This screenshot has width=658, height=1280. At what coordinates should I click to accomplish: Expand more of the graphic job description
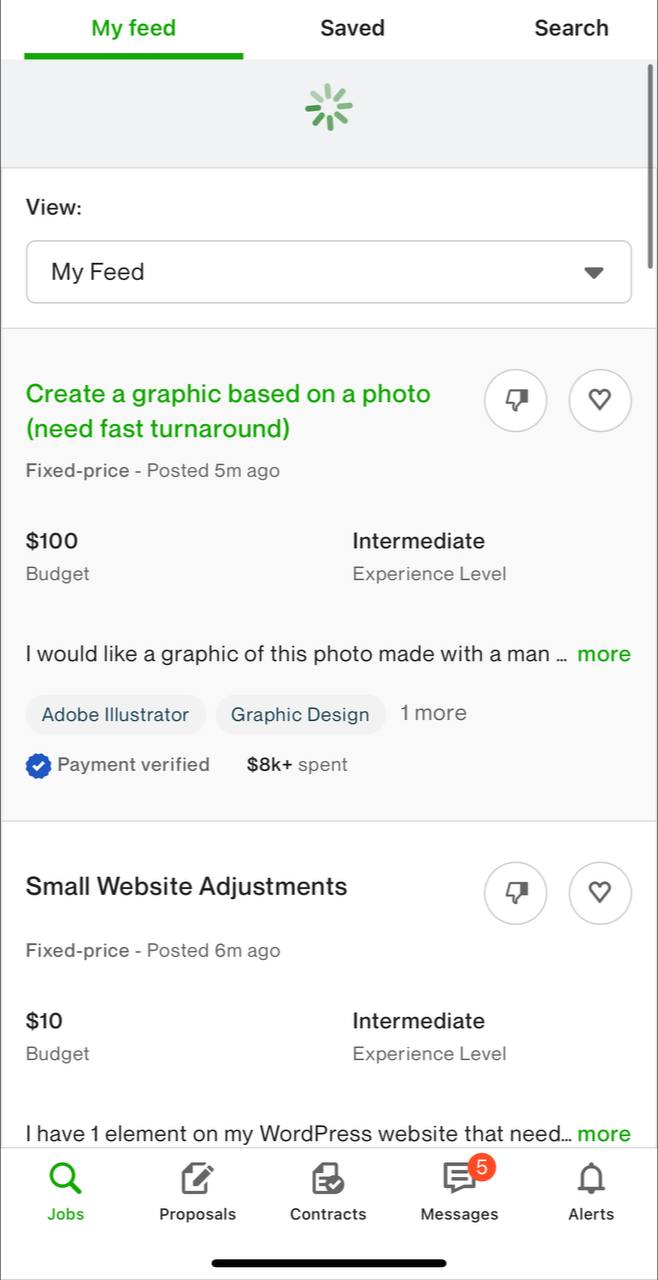pyautogui.click(x=604, y=654)
